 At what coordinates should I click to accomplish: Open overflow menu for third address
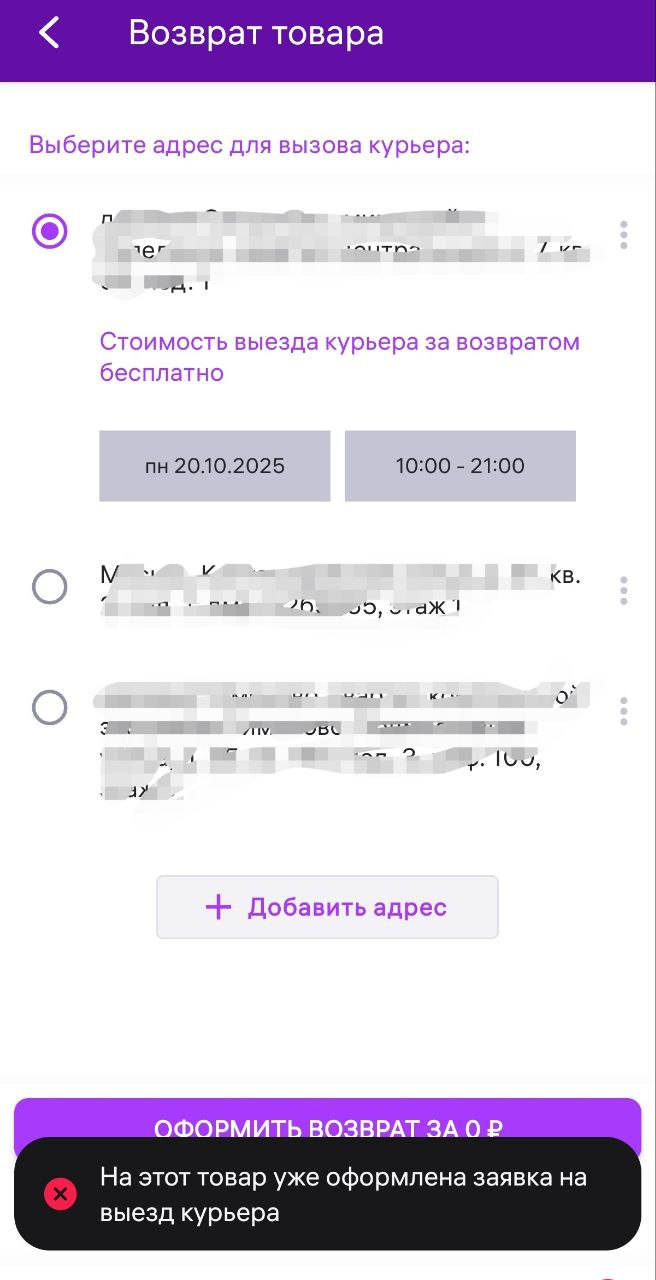[x=624, y=711]
